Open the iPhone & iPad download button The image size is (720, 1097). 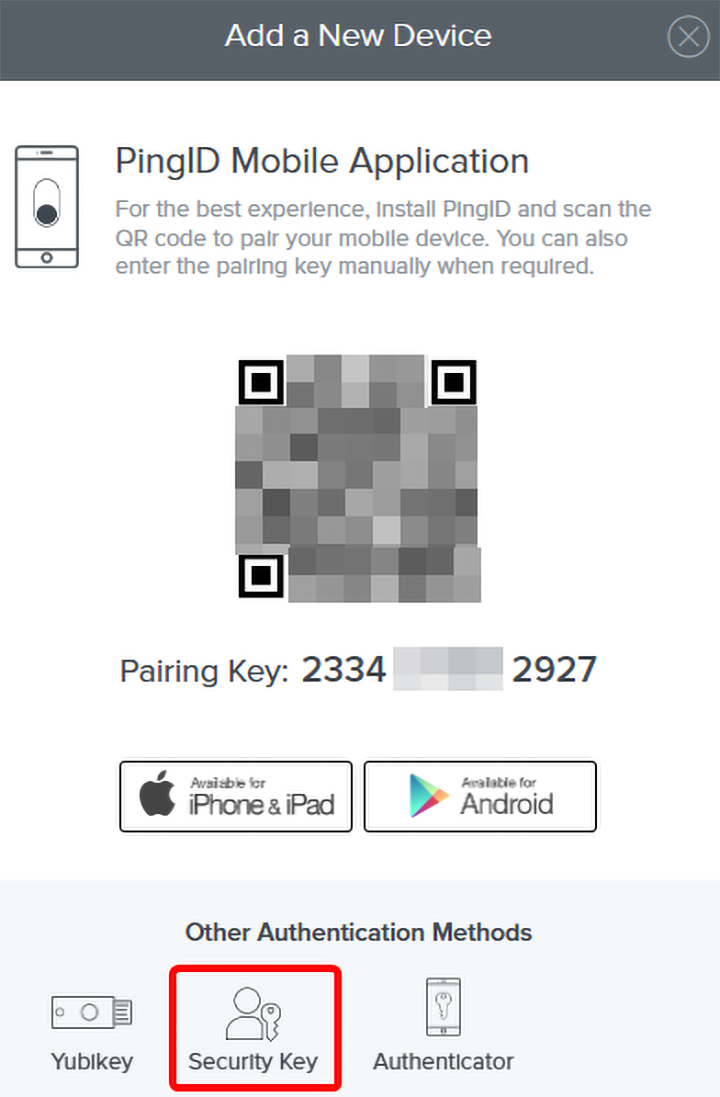[x=236, y=796]
